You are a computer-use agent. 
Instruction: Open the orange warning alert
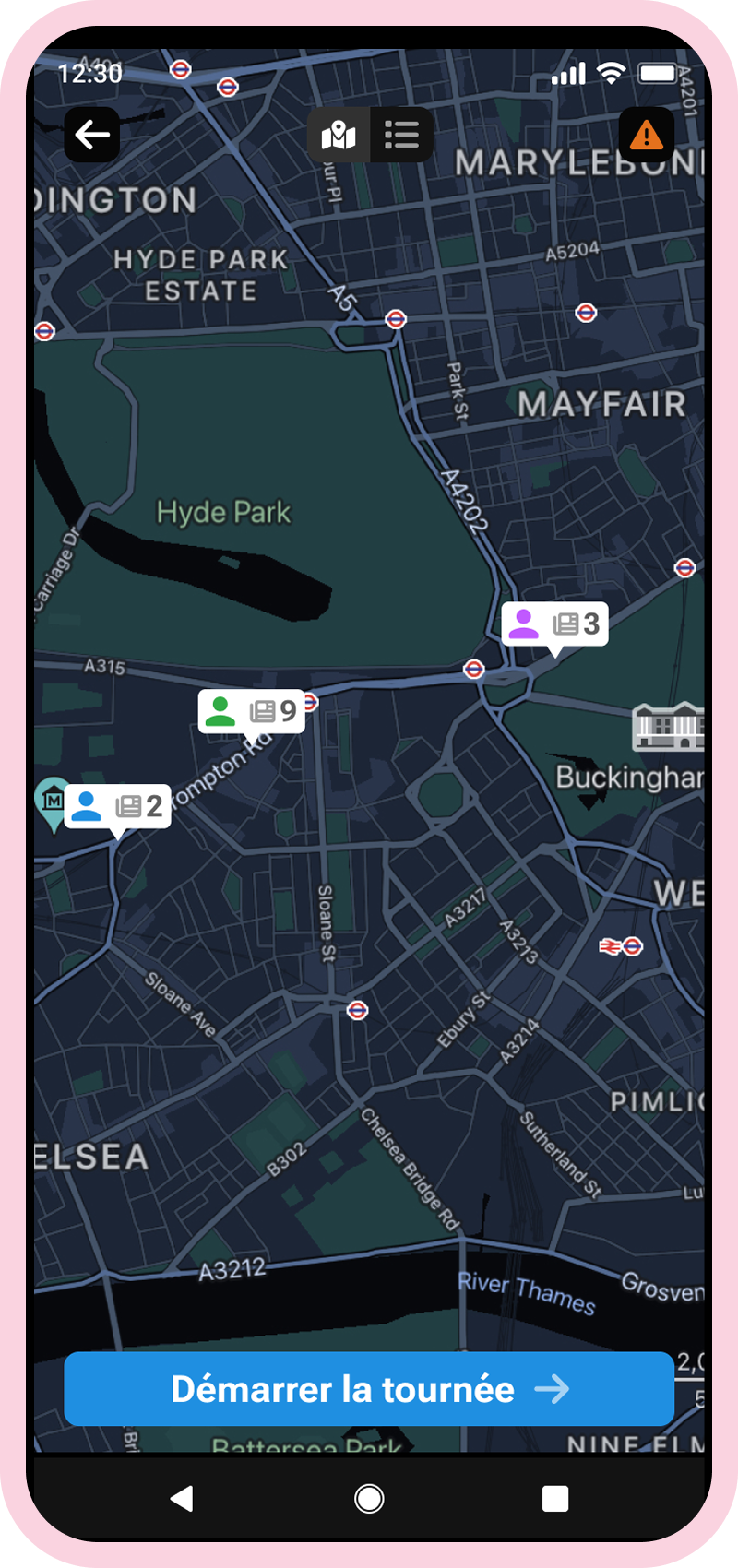point(646,135)
